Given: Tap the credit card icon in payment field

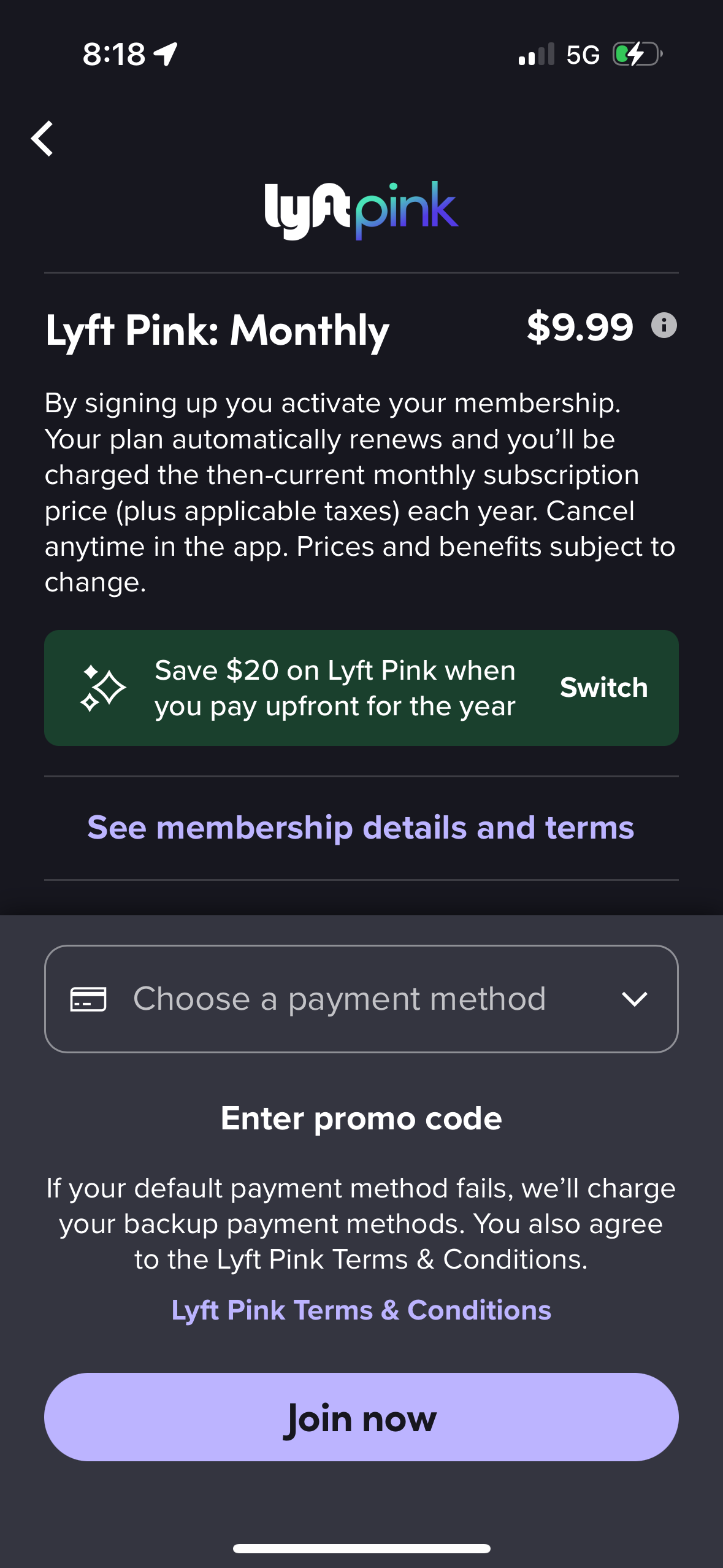Looking at the screenshot, I should pos(88,998).
